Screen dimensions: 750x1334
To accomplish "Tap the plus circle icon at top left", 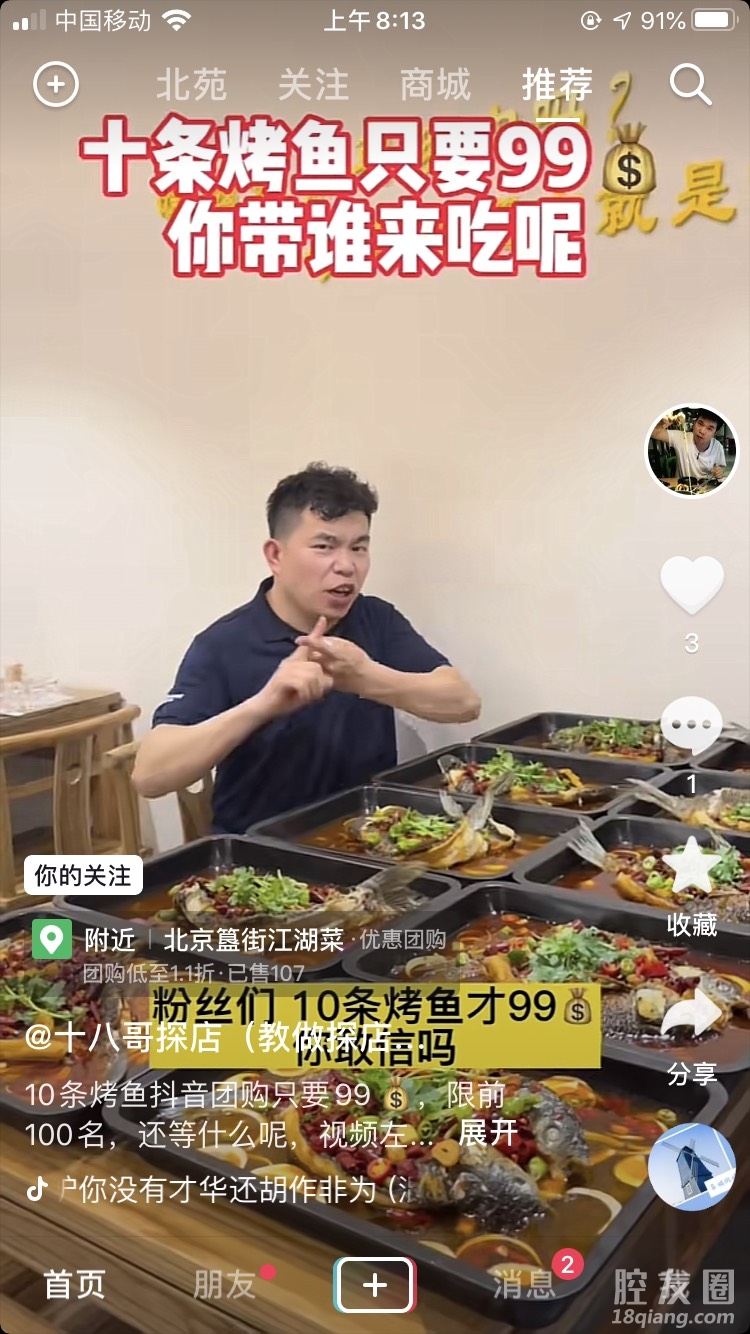I will pos(55,85).
